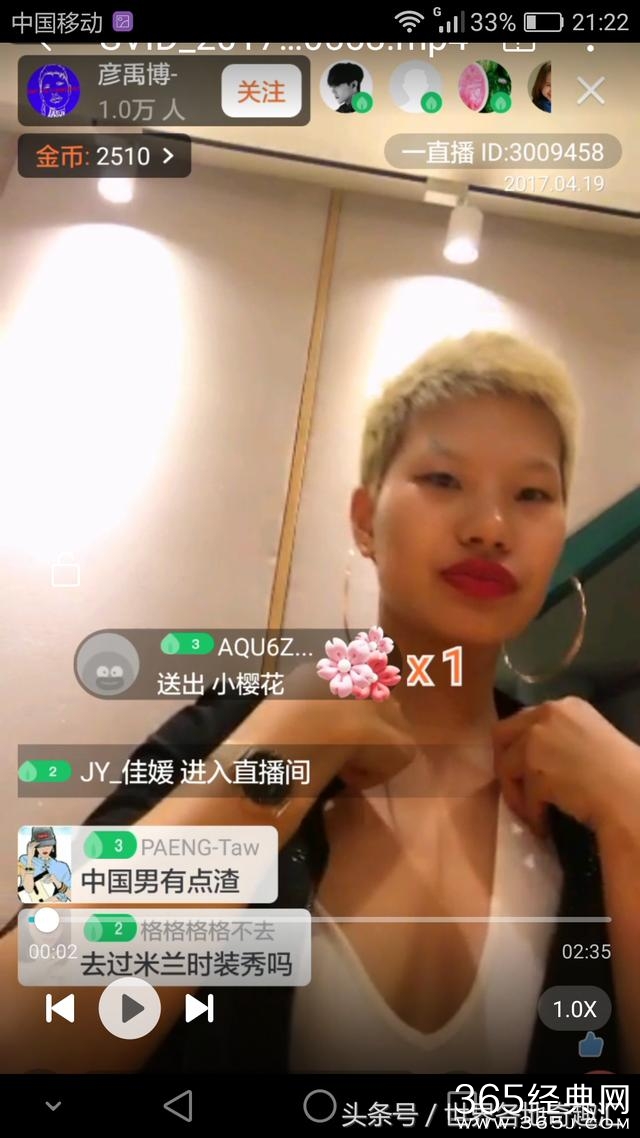Hide the navigation bar with the chevron
The image size is (640, 1138).
[53, 1106]
